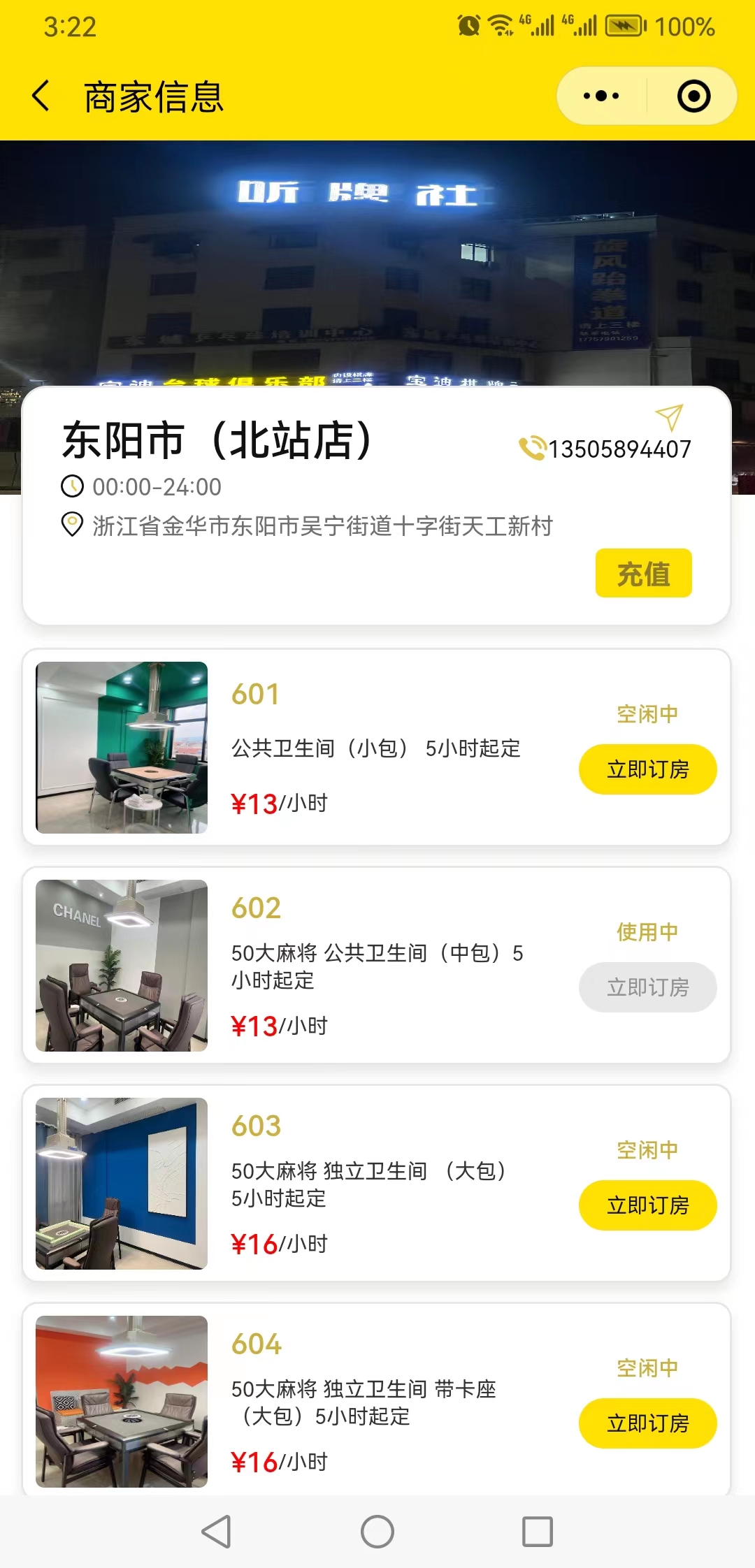View the photo of room 601
Viewport: 755px width, 1568px height.
click(122, 748)
